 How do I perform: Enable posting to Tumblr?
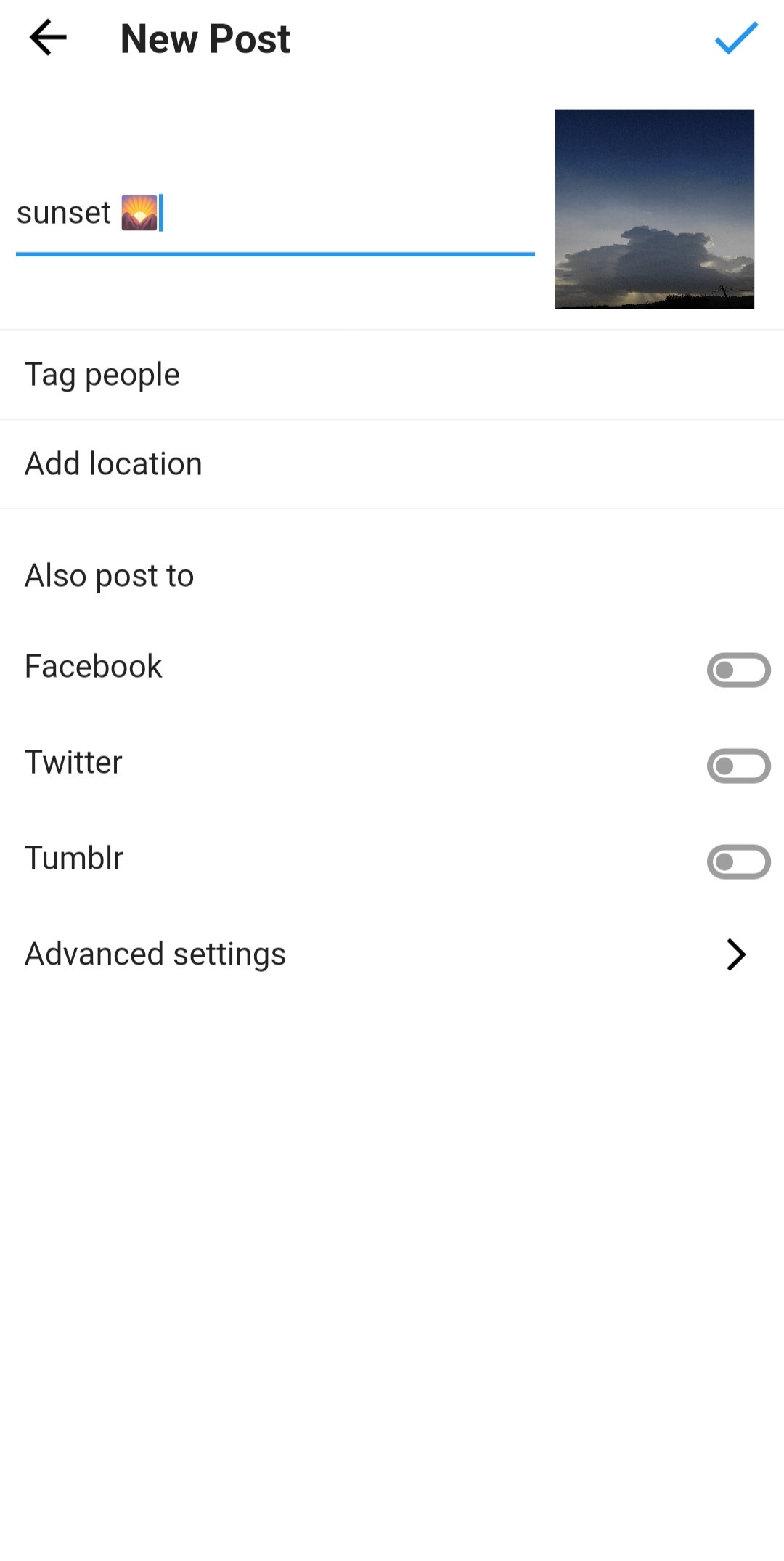pos(738,862)
